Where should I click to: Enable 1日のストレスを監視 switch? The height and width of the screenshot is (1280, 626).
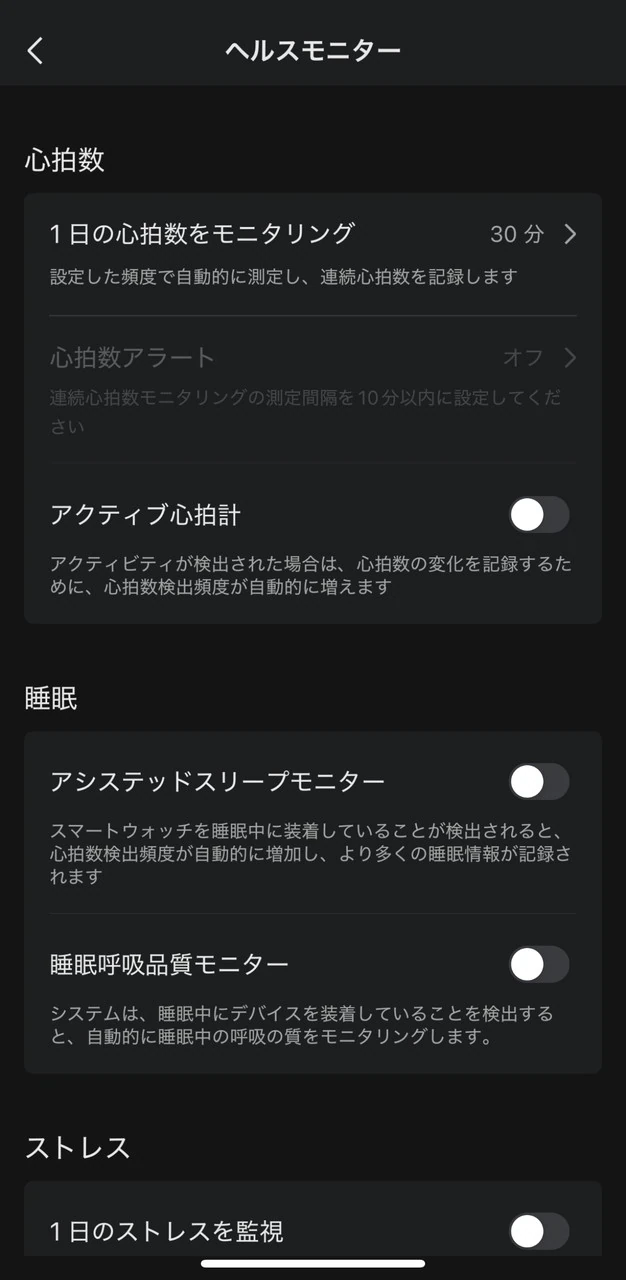538,1231
